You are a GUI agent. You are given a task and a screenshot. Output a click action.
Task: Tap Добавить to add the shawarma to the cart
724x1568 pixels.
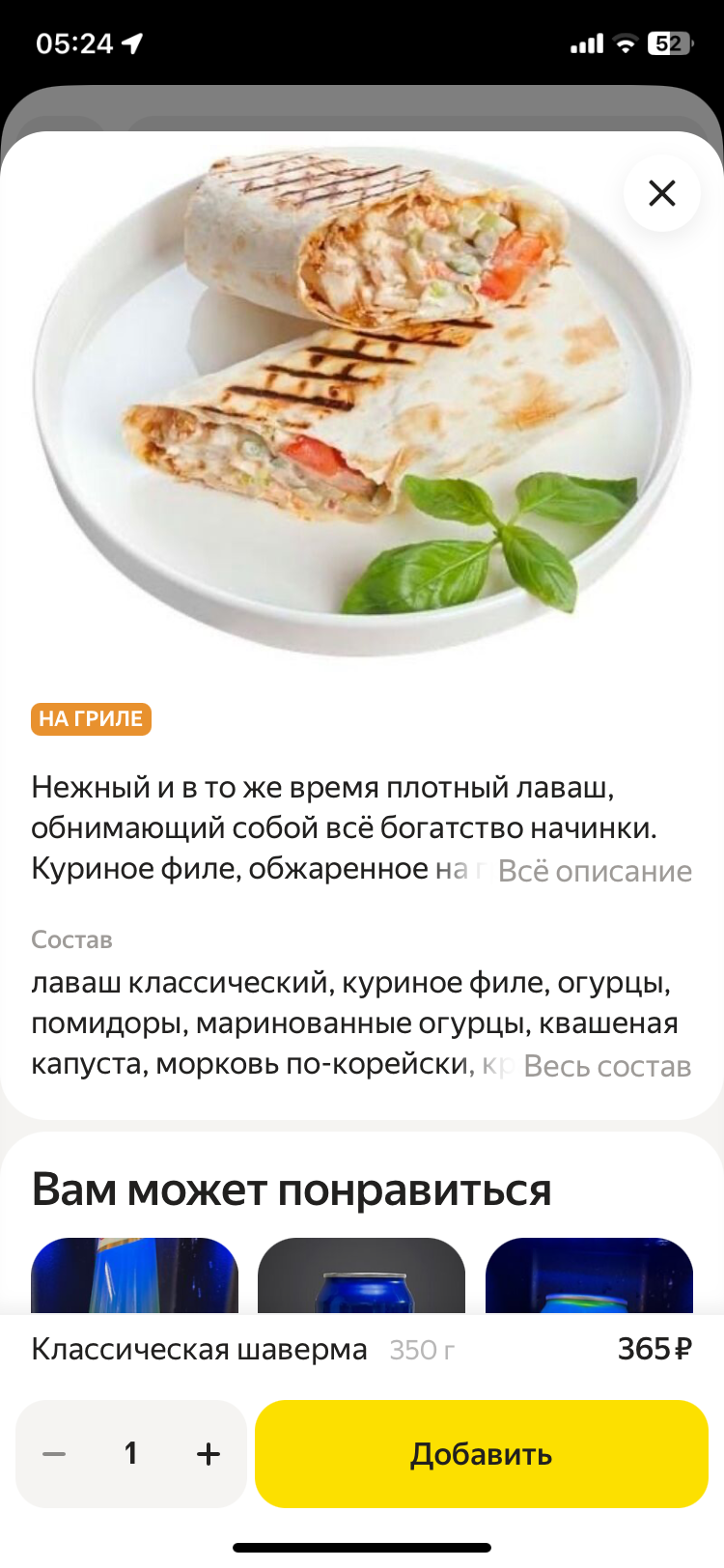[x=481, y=1453]
